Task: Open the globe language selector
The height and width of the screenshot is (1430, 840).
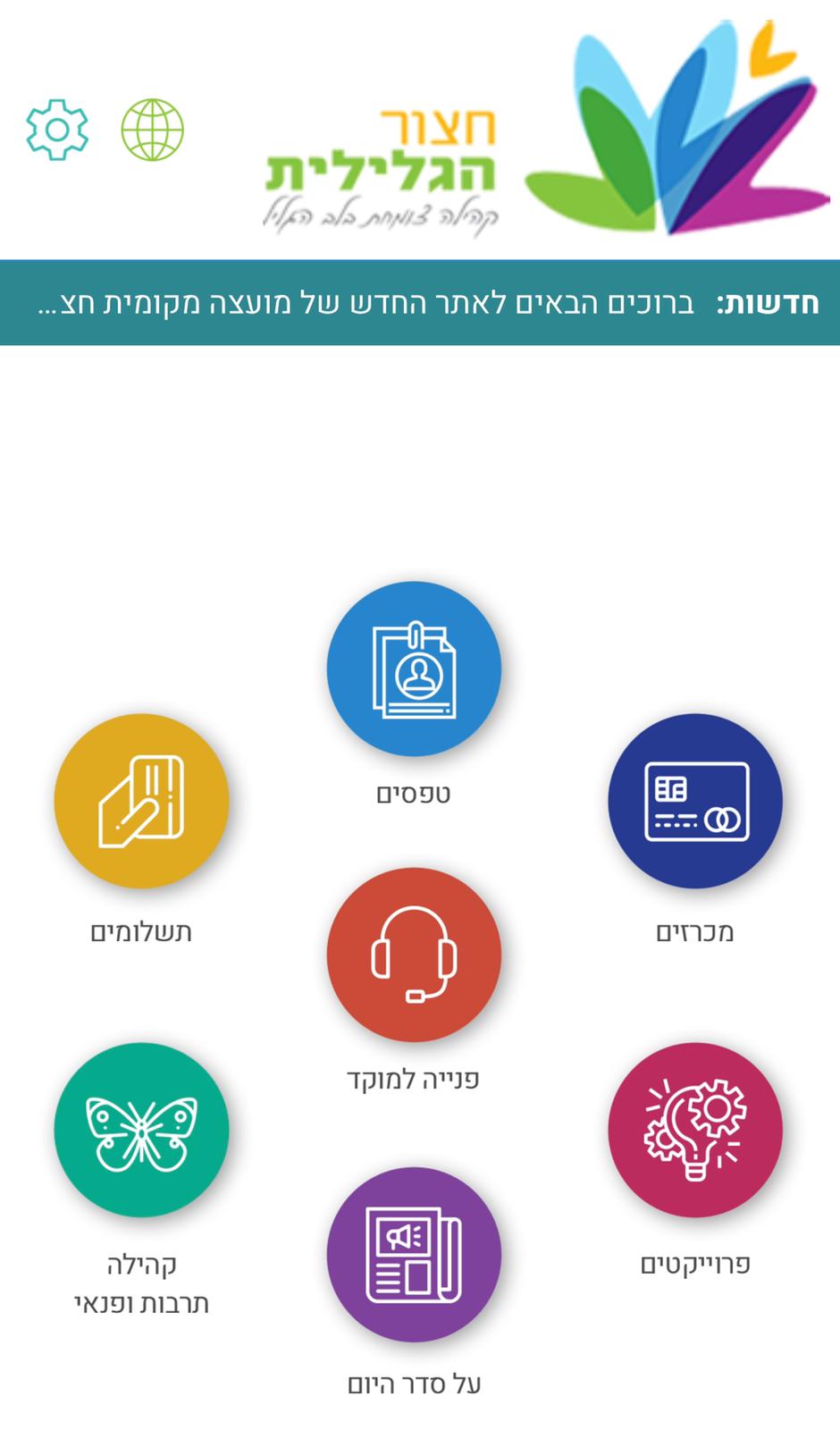Action: [153, 130]
